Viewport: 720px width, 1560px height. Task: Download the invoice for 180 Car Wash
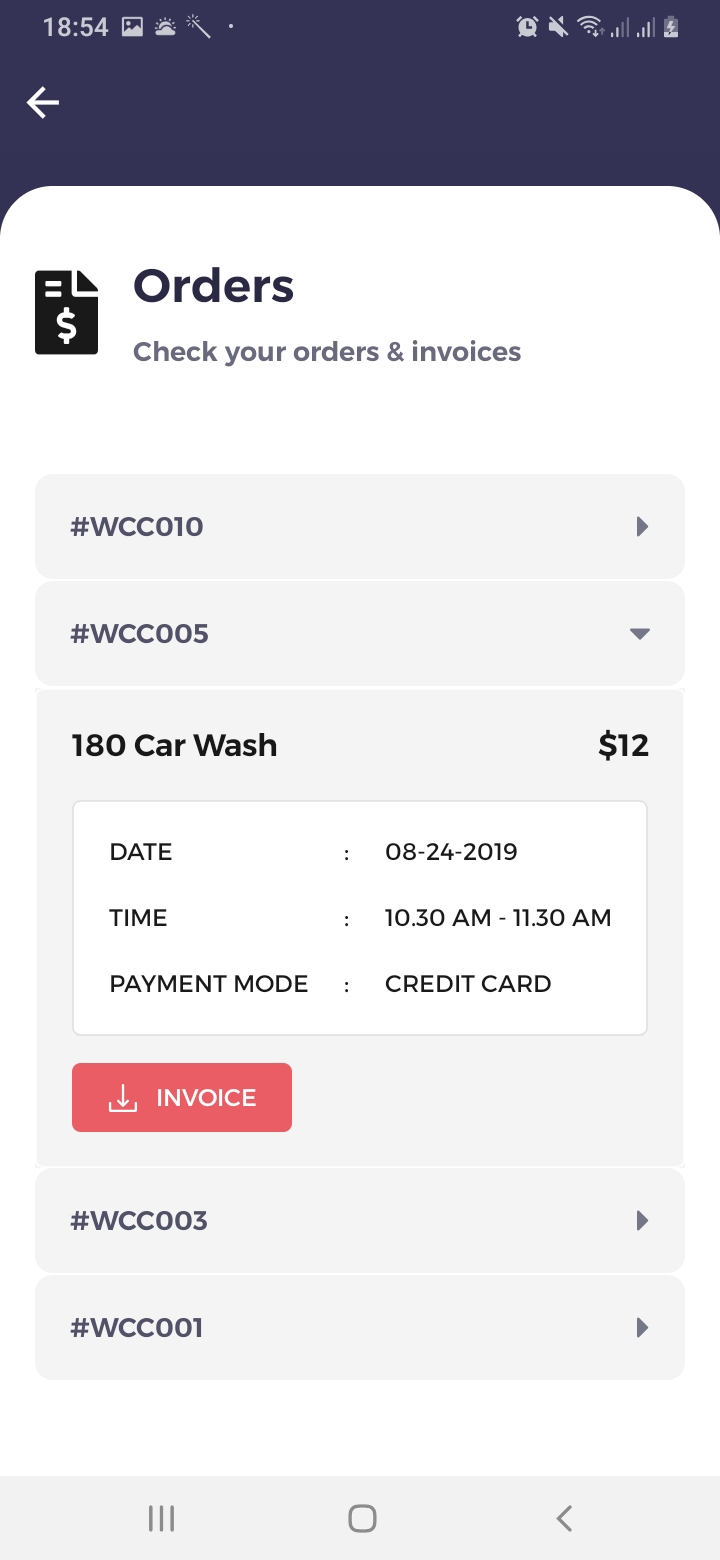coord(182,1097)
